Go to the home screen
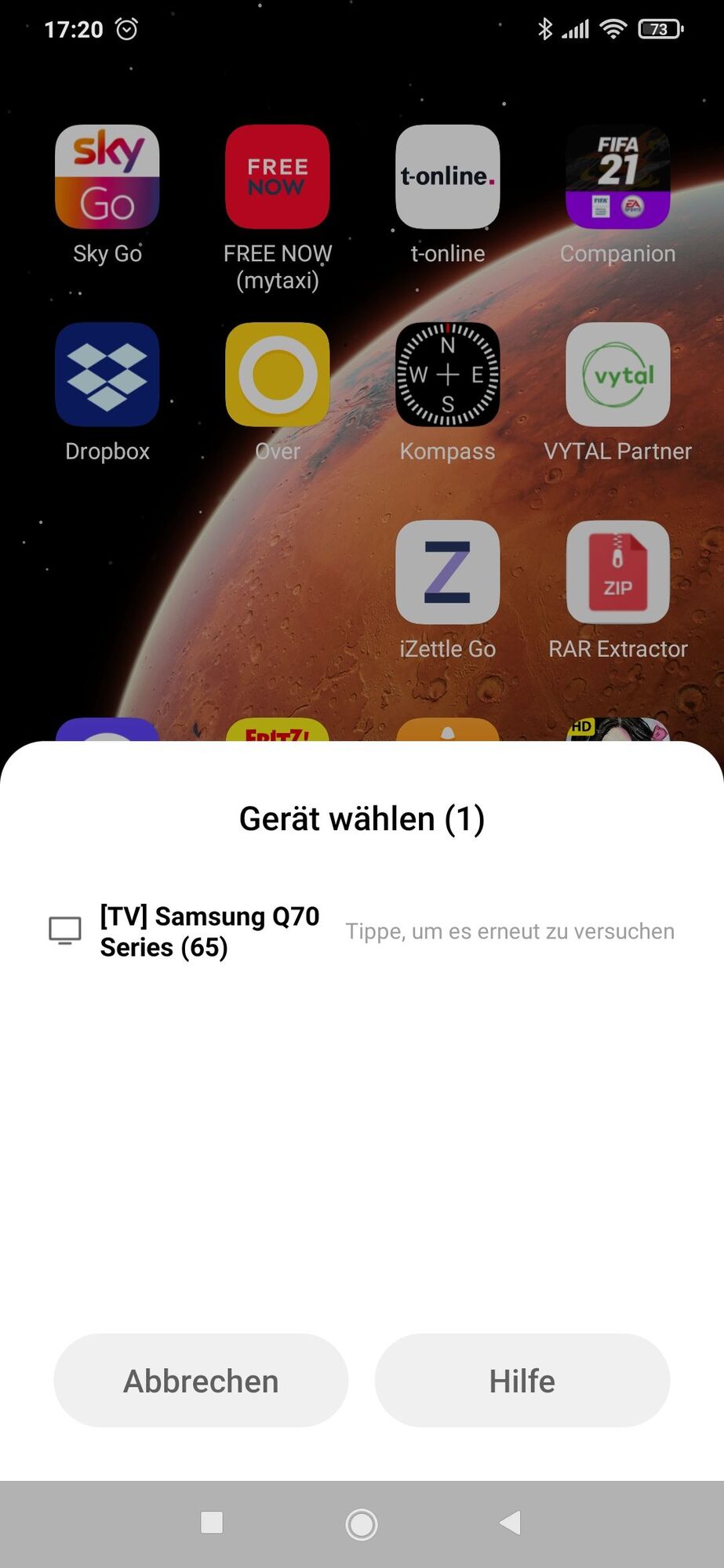 (362, 1524)
